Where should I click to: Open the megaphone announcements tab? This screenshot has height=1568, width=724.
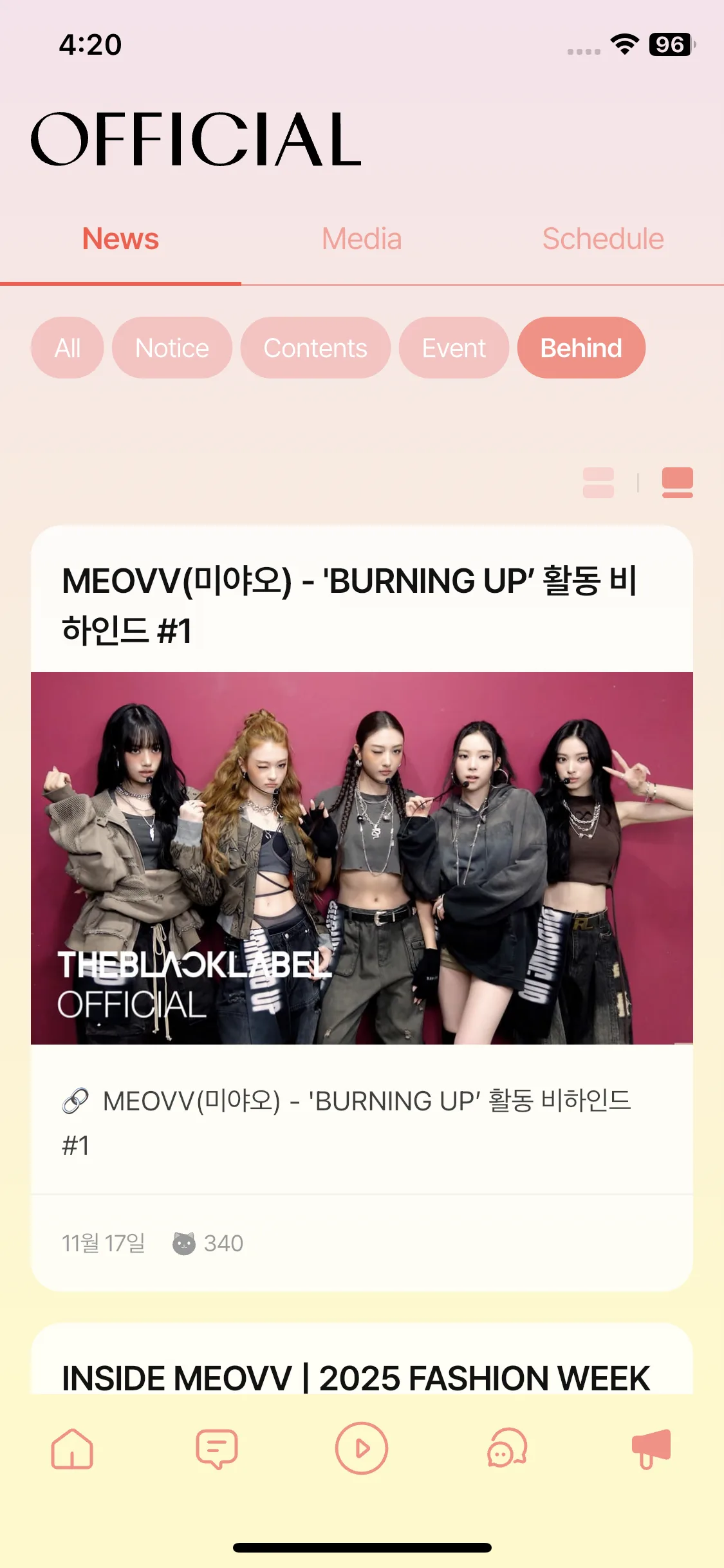[651, 1449]
